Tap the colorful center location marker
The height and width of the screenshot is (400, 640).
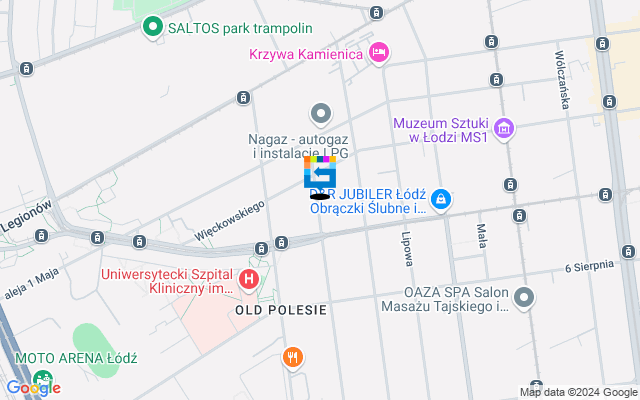(x=320, y=173)
